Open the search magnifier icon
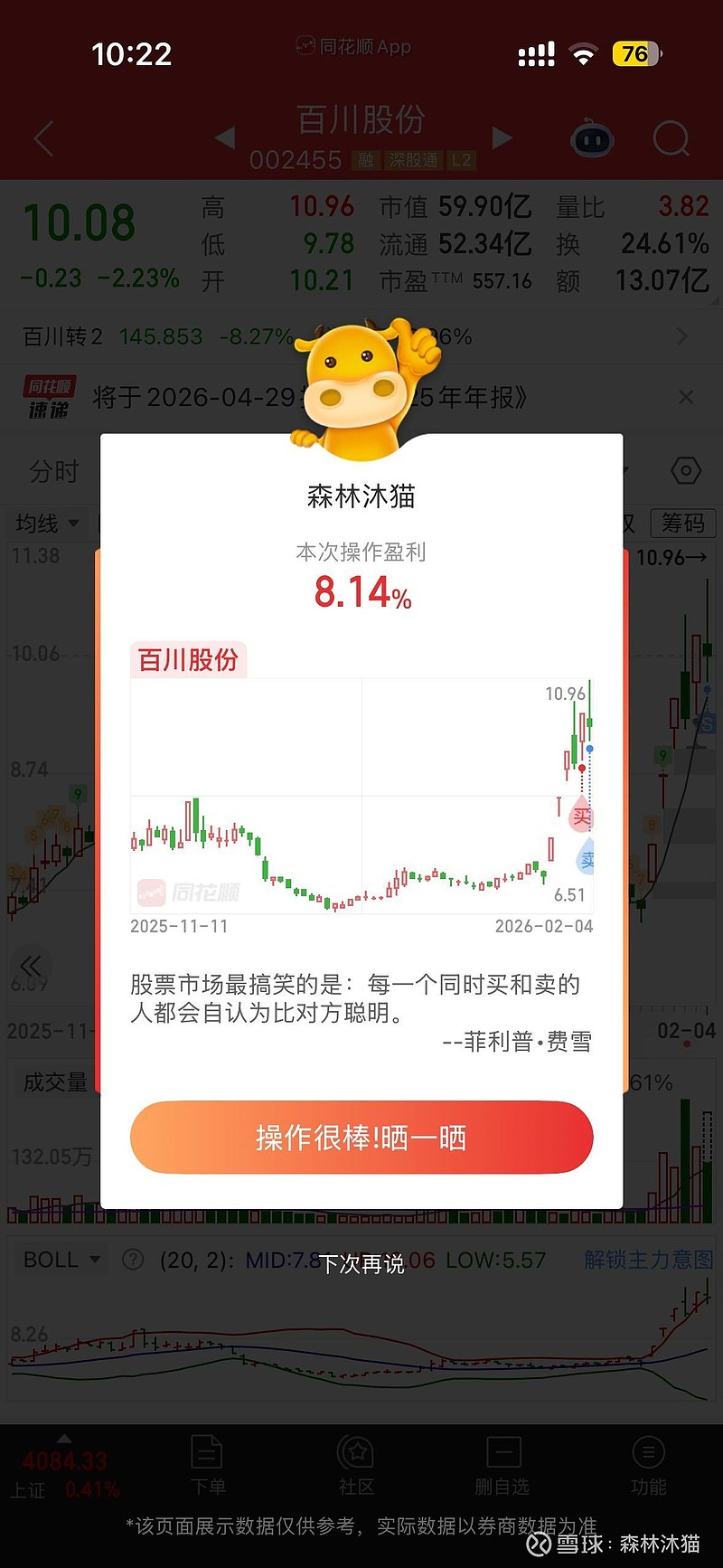This screenshot has width=723, height=1568. [671, 138]
